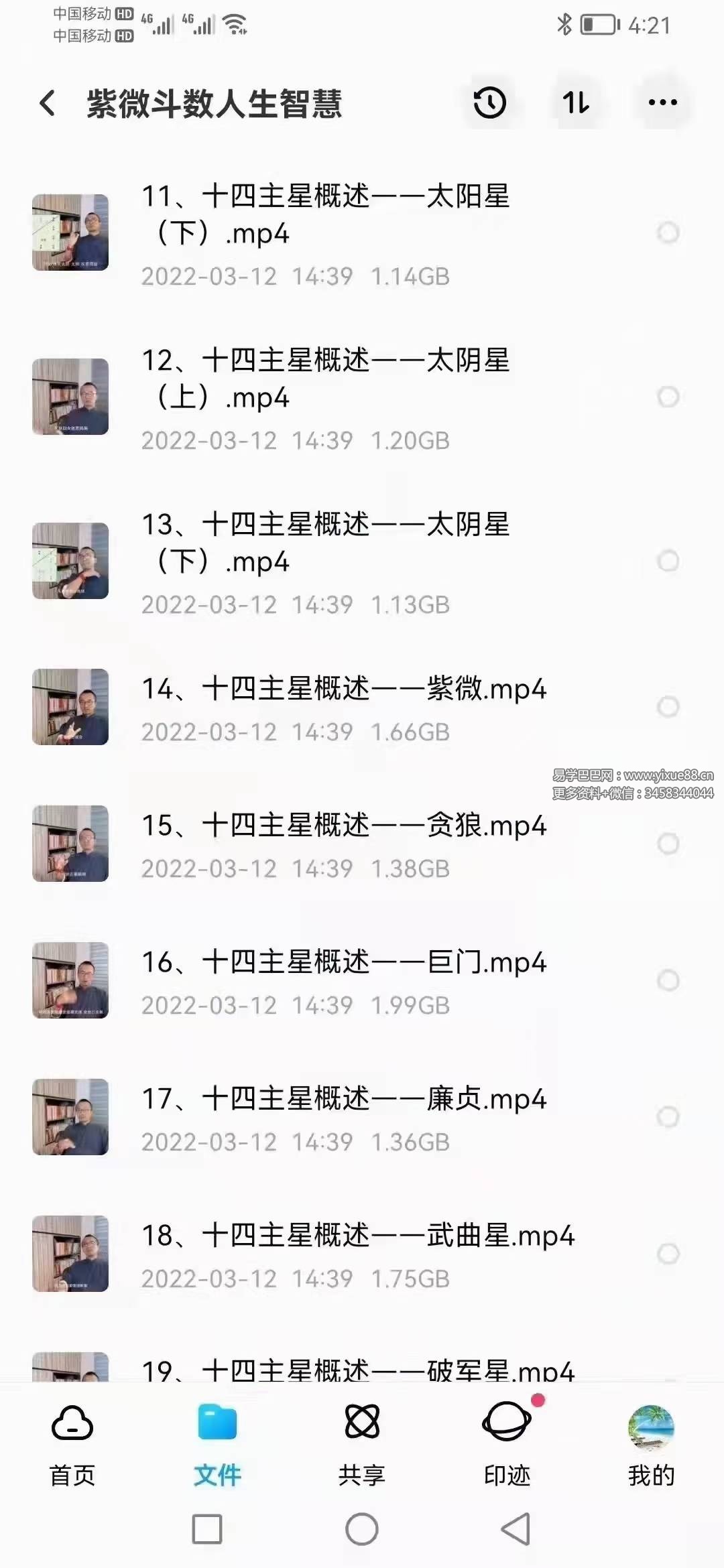Tap the 文件 tab

217,1441
